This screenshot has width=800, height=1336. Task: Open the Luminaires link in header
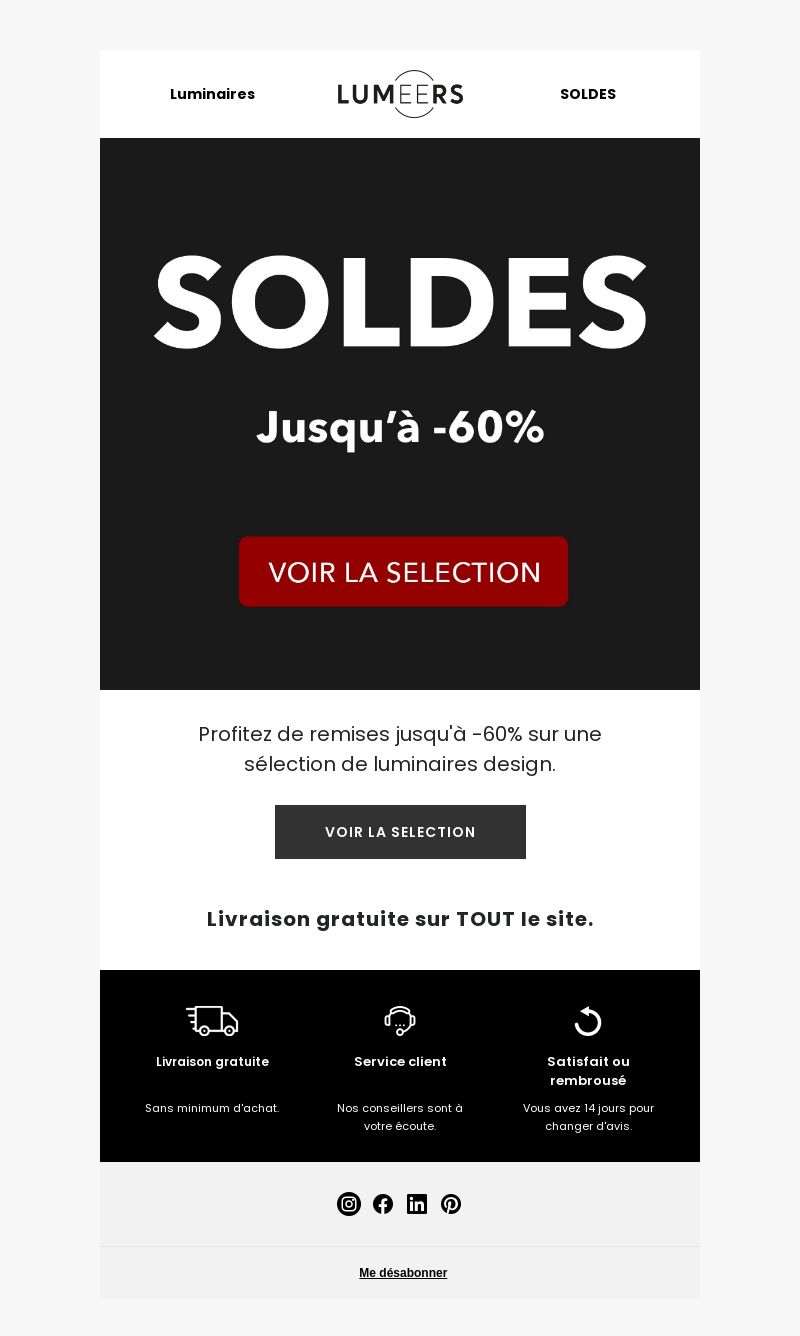click(x=212, y=94)
